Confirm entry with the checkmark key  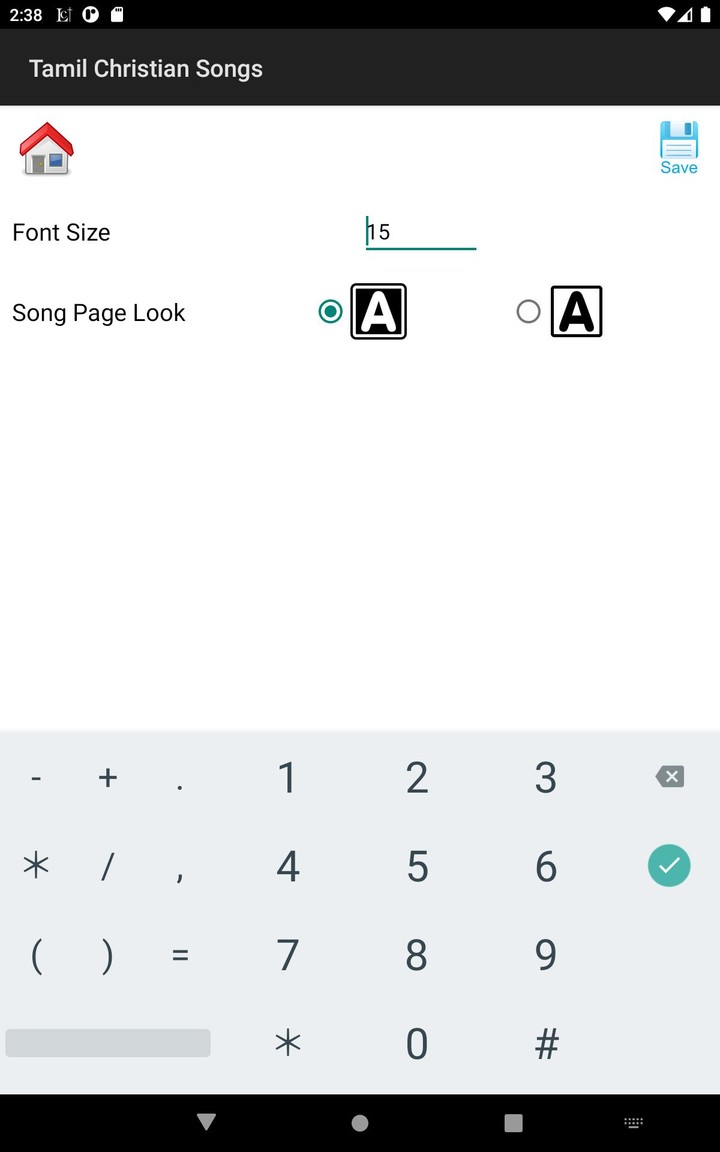point(669,865)
